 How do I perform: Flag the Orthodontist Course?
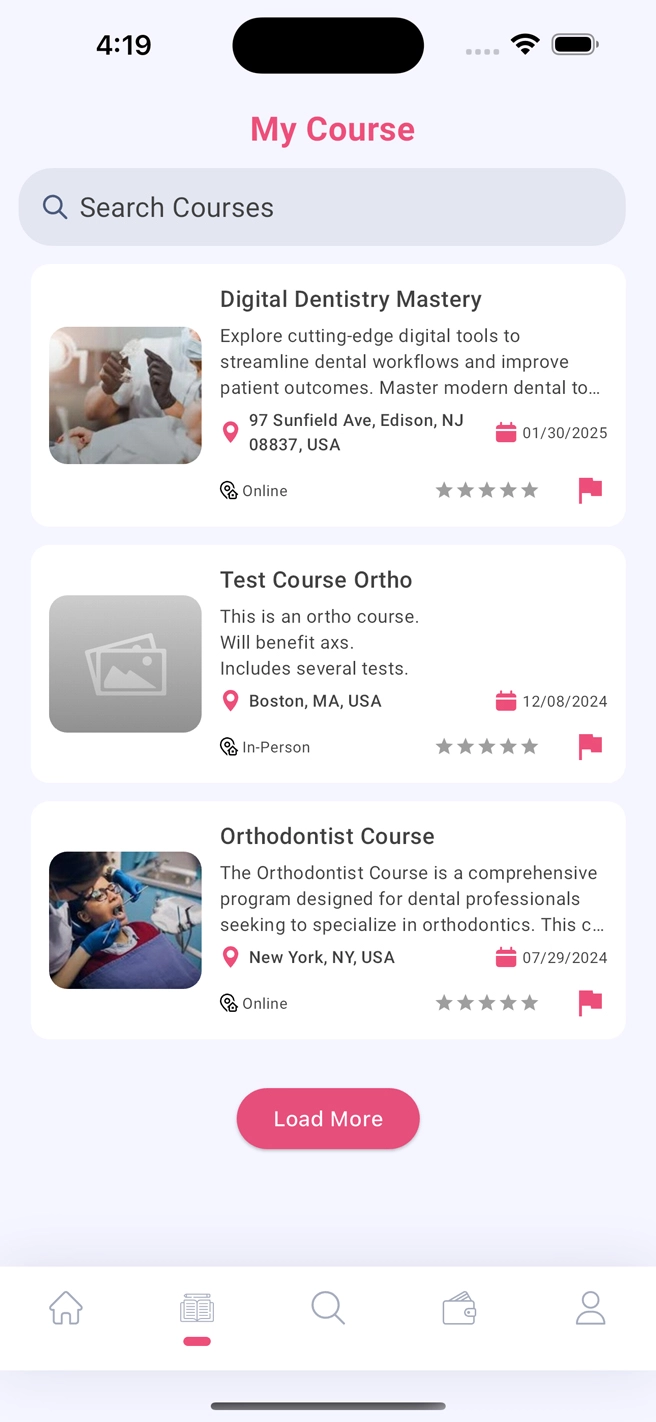point(590,1002)
